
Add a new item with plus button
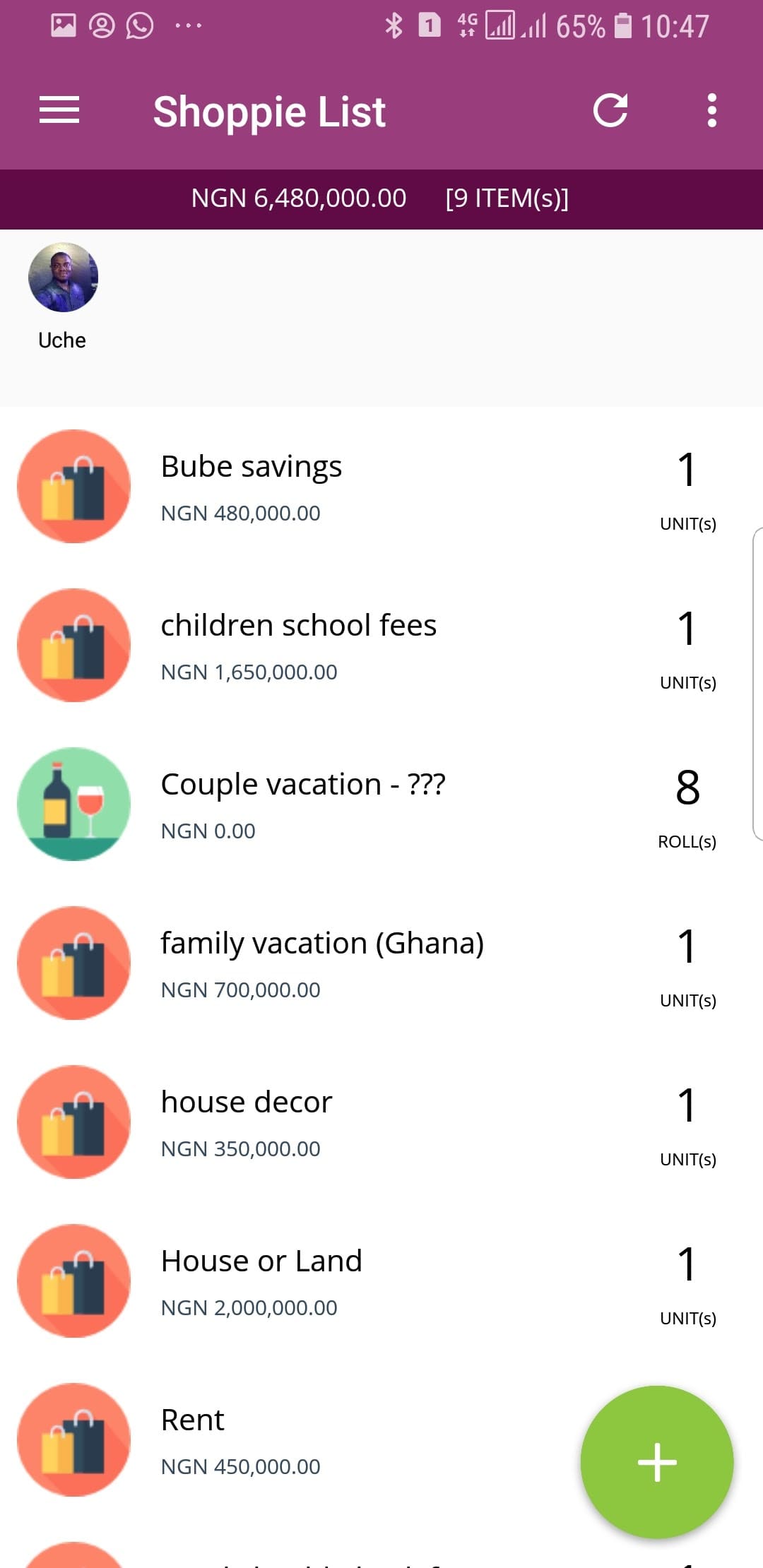coord(657,1462)
